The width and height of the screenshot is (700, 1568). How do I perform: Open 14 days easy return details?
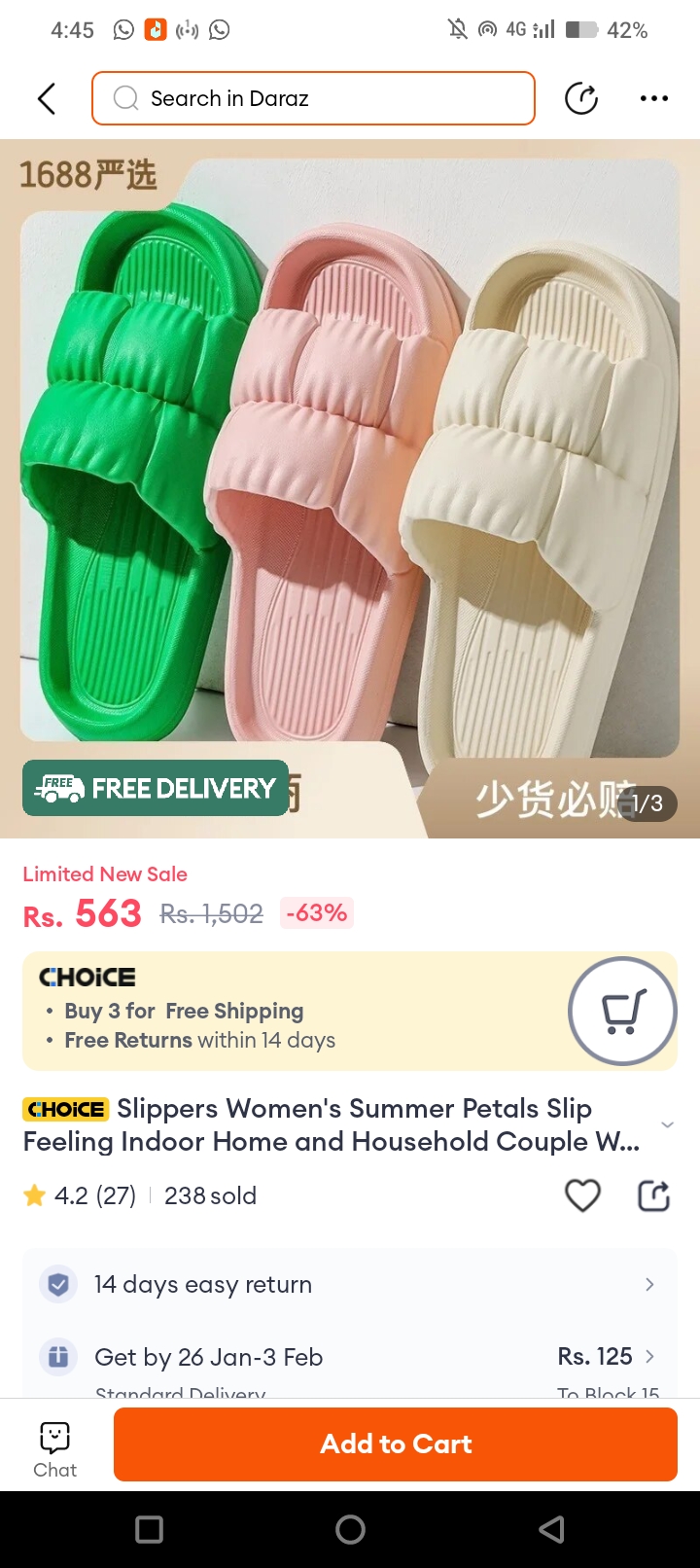pos(350,1285)
